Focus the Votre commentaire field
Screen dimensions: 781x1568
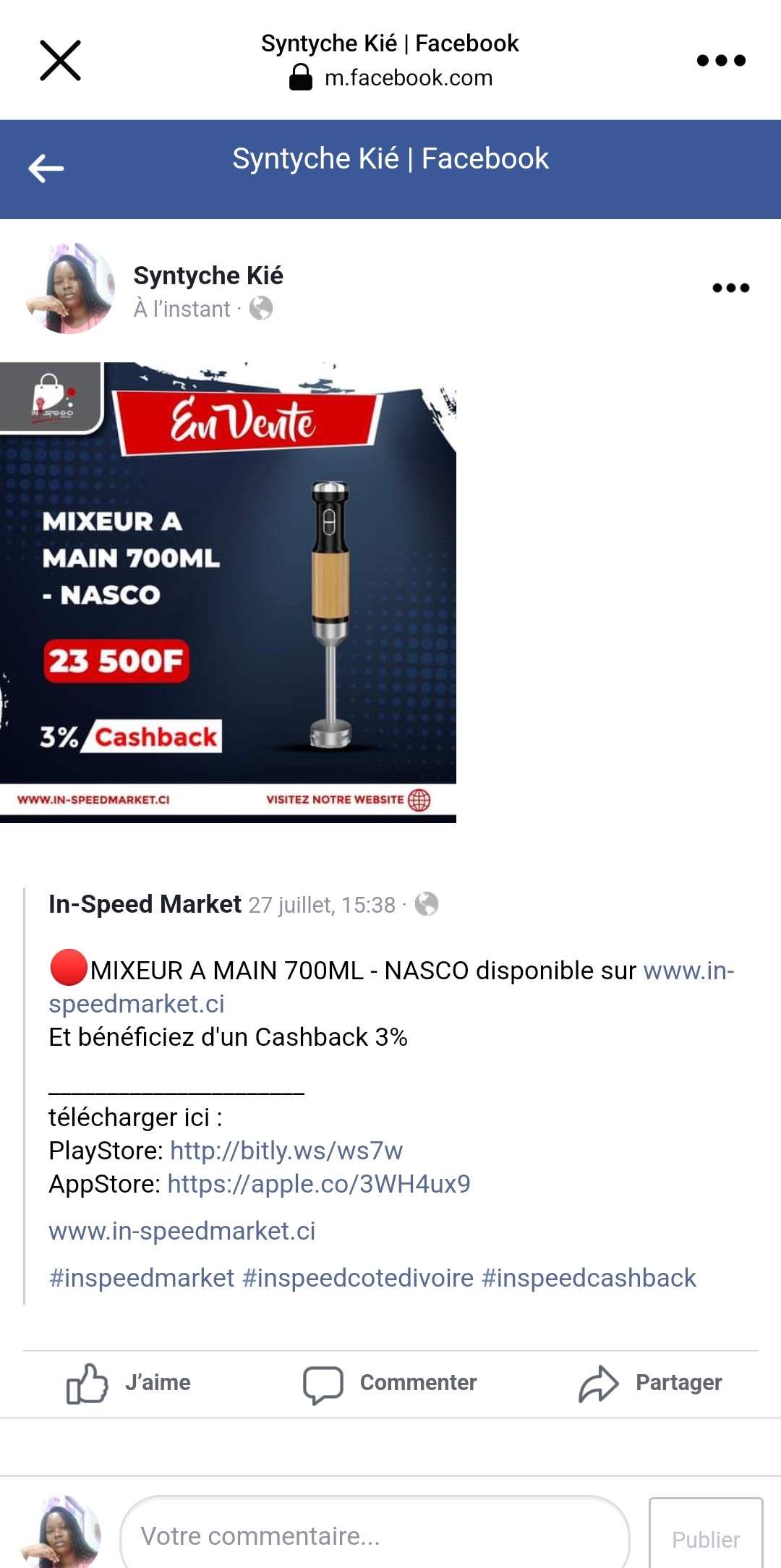tap(375, 1536)
